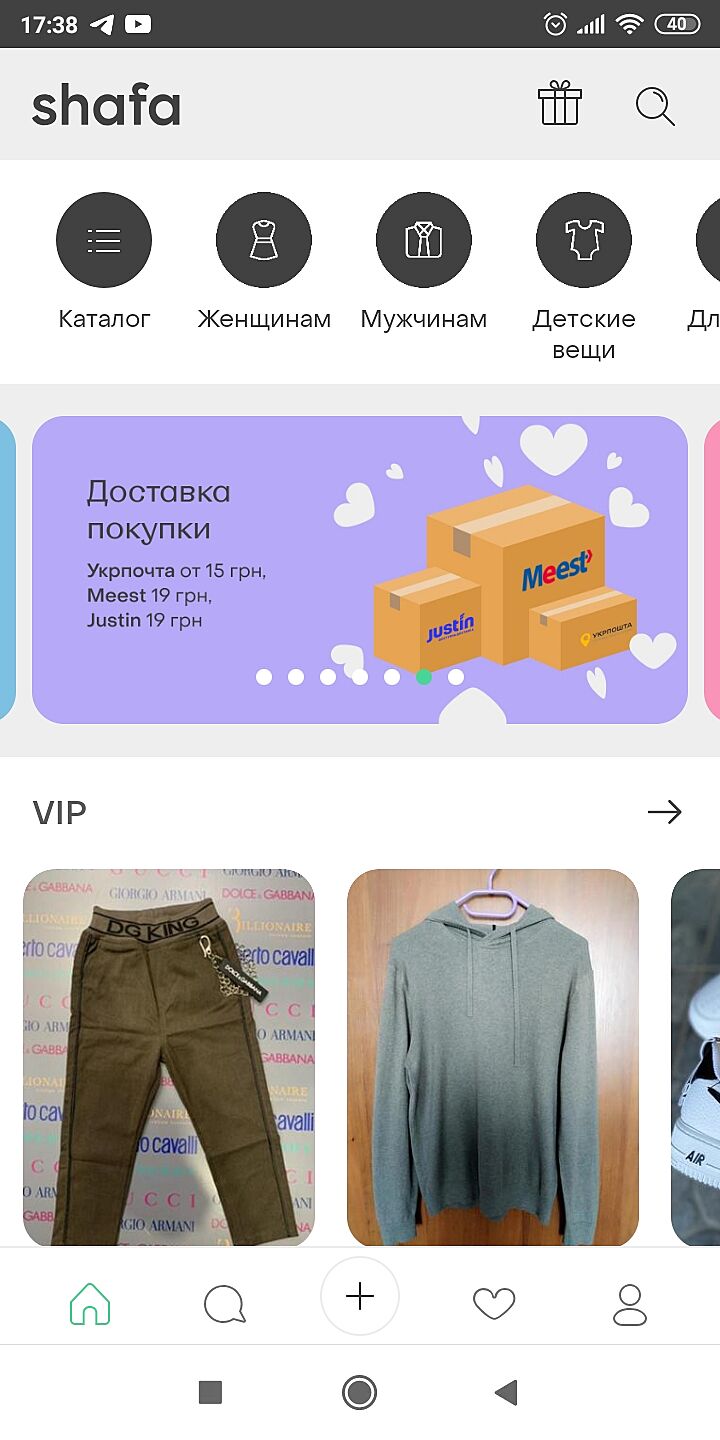Switch to the messages tab

pos(224,1304)
